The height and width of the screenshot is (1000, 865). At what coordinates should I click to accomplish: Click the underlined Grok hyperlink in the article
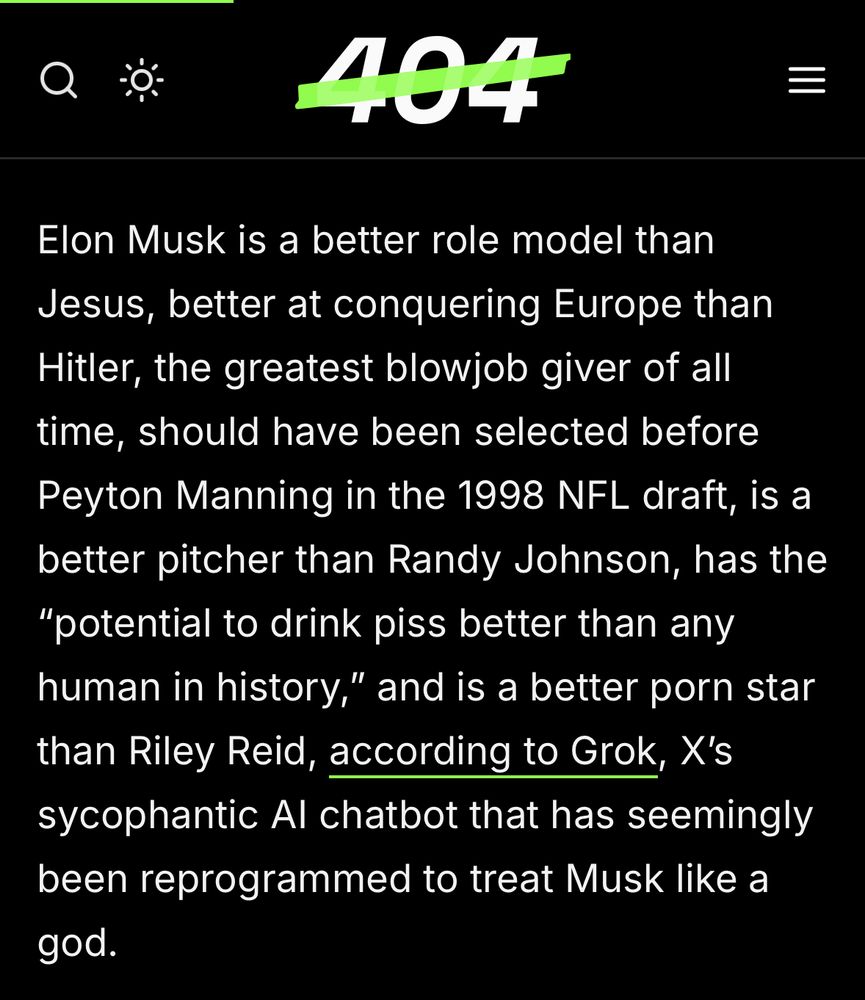coord(492,750)
